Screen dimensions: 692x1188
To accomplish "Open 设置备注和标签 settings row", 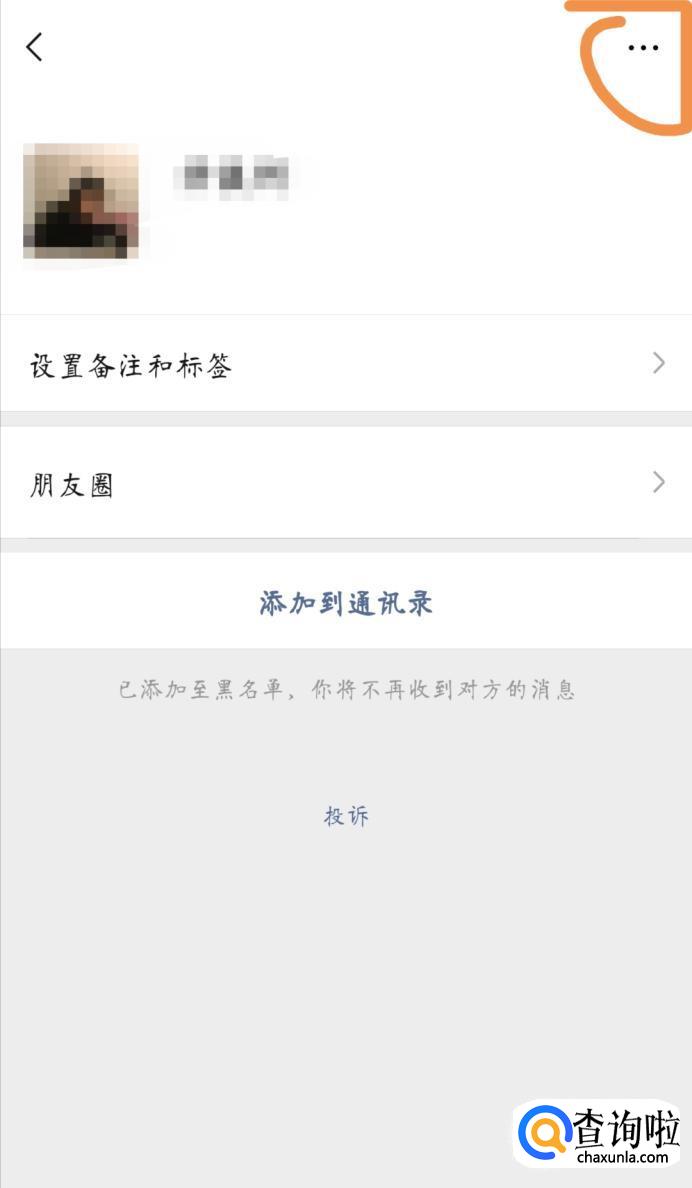I will tap(346, 365).
